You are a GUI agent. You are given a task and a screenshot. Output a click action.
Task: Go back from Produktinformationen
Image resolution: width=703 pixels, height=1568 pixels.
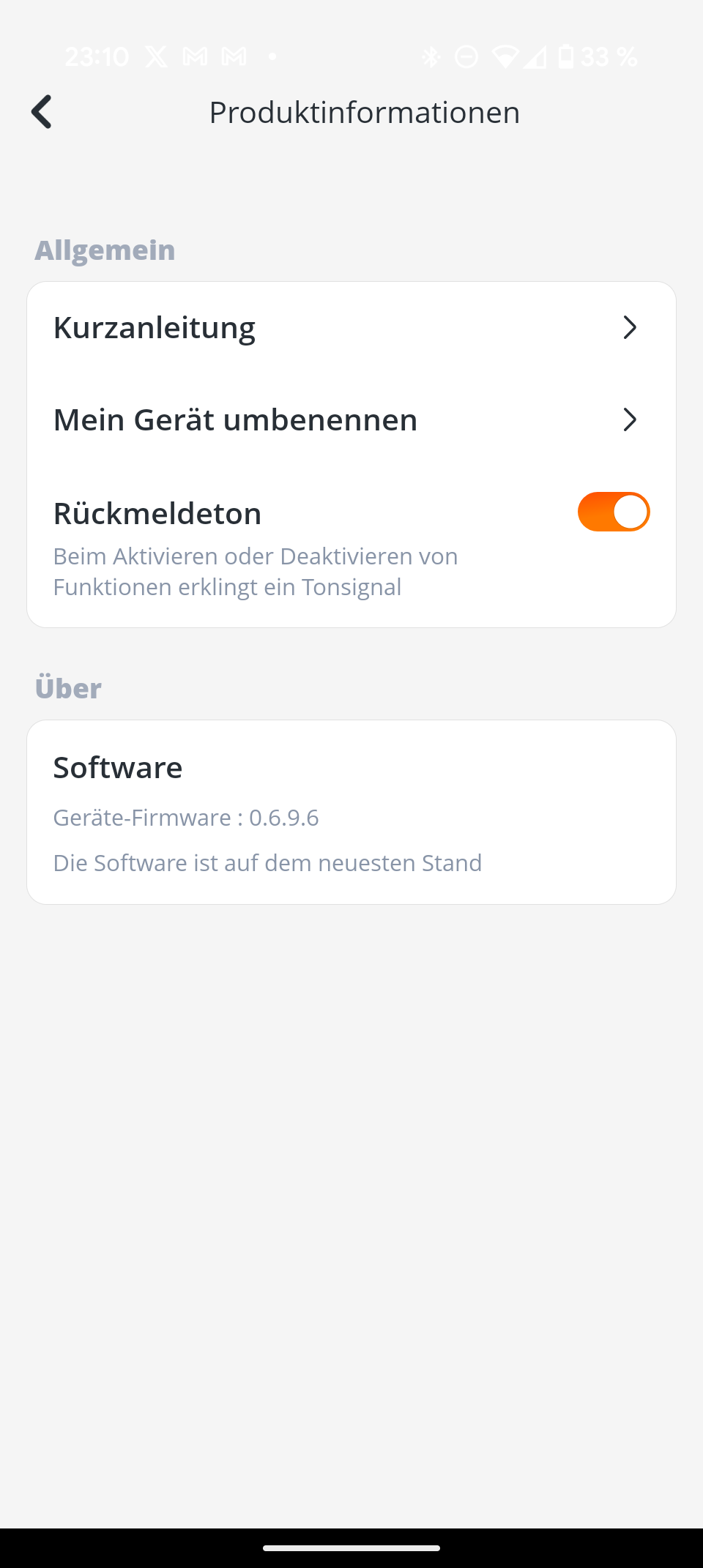coord(42,112)
